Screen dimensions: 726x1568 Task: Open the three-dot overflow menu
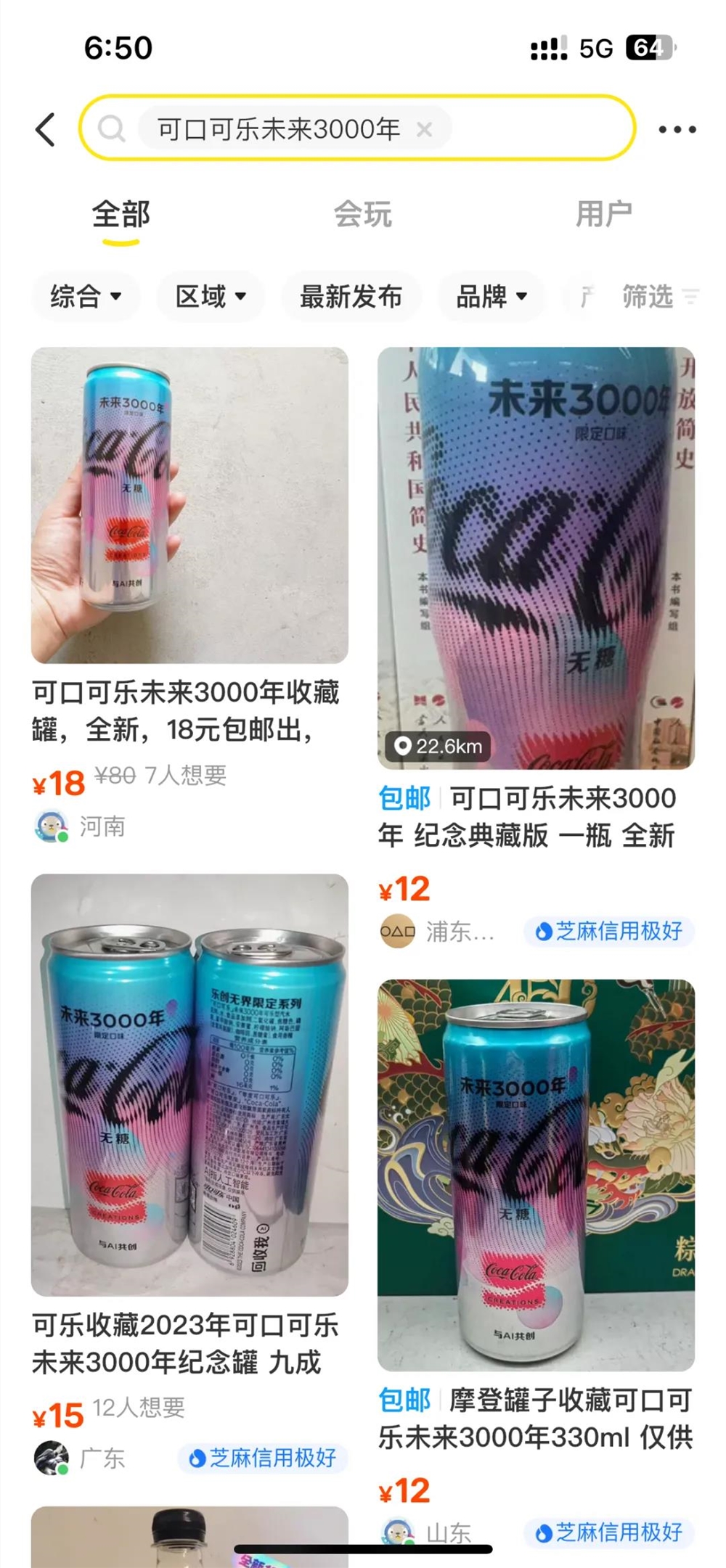coord(677,128)
